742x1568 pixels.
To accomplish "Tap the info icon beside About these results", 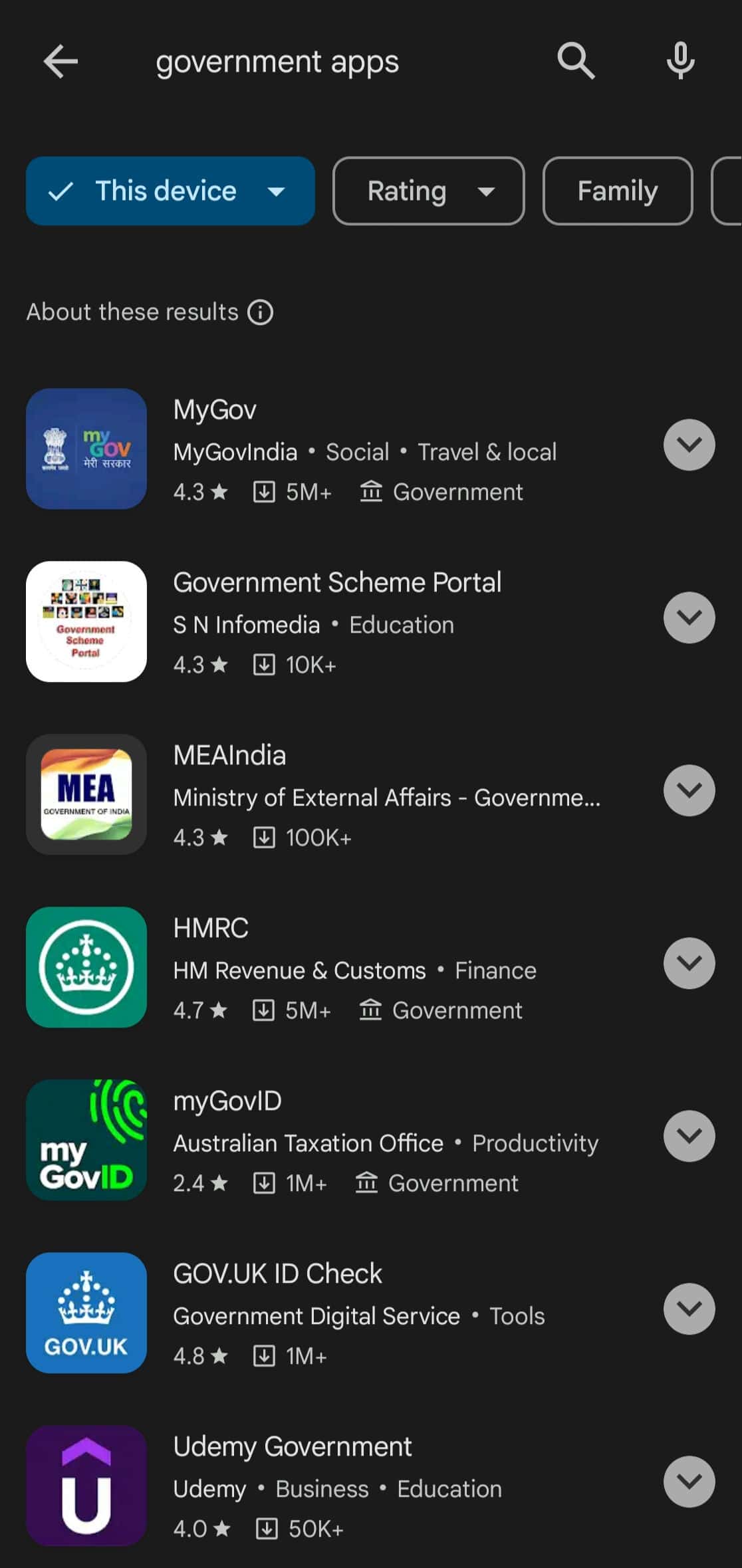I will [259, 312].
